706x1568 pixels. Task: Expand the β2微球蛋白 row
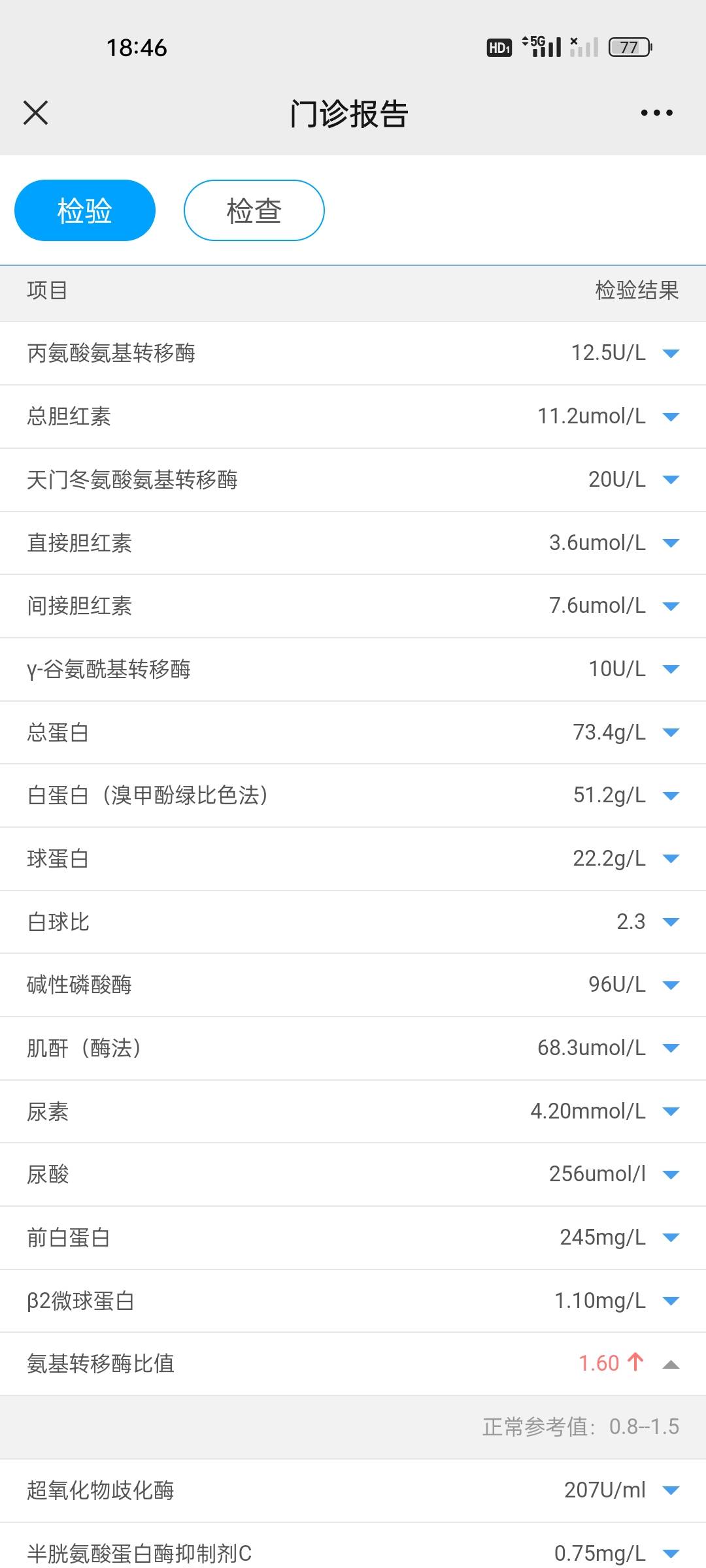tap(670, 1300)
